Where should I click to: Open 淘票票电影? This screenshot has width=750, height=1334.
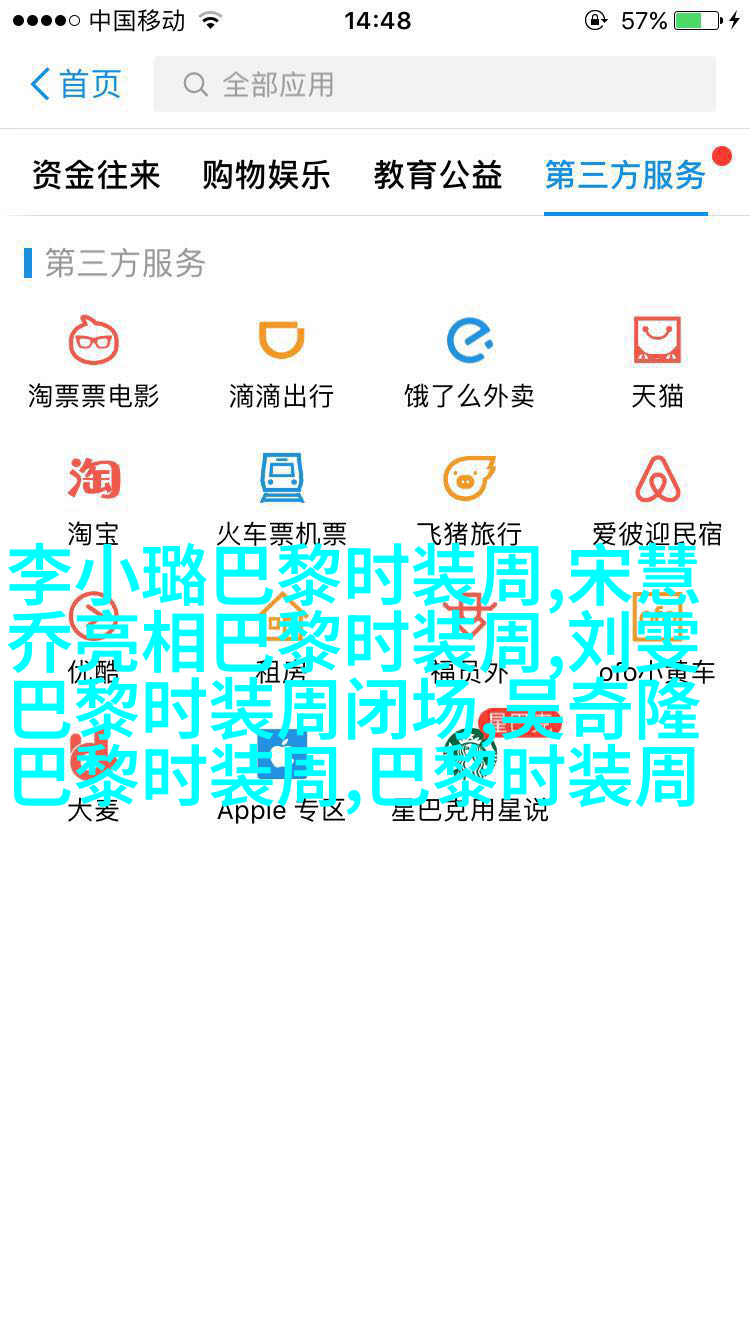[94, 360]
